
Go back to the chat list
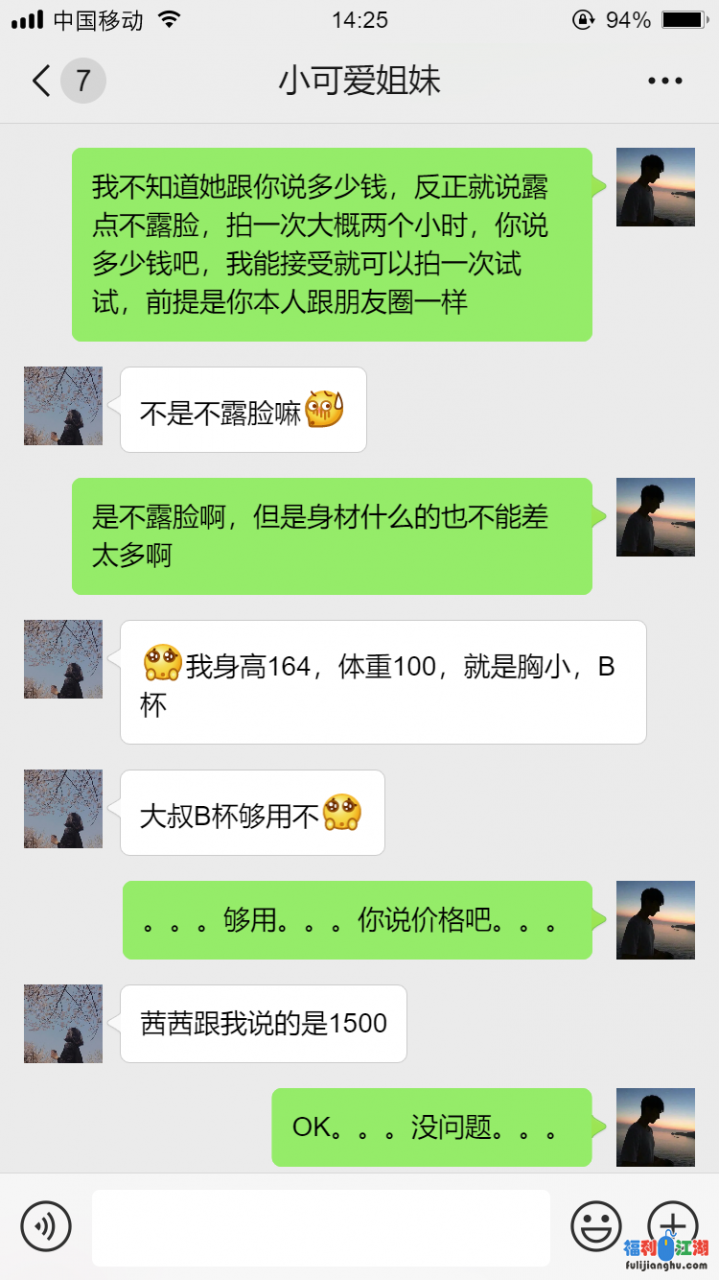(42, 81)
